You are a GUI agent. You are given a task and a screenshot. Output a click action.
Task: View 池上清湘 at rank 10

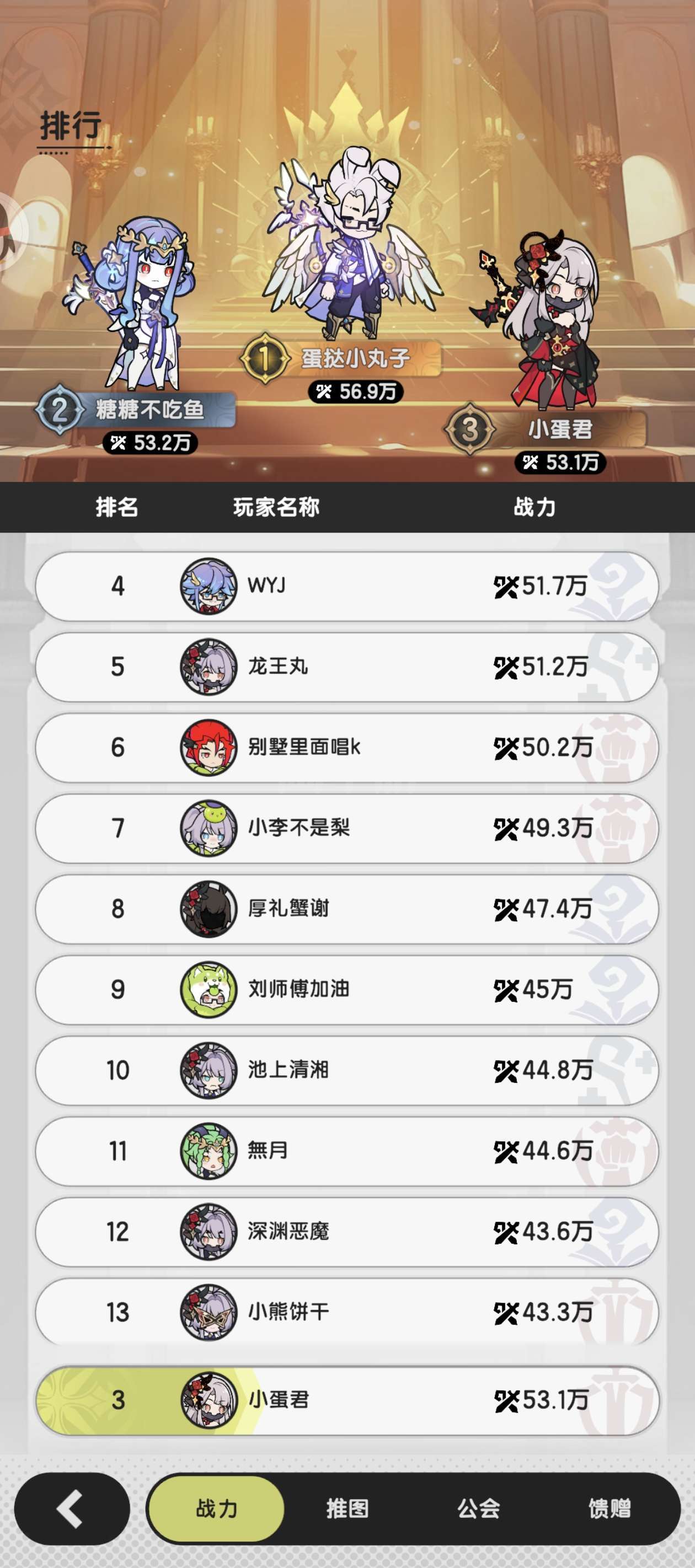coord(347,1071)
